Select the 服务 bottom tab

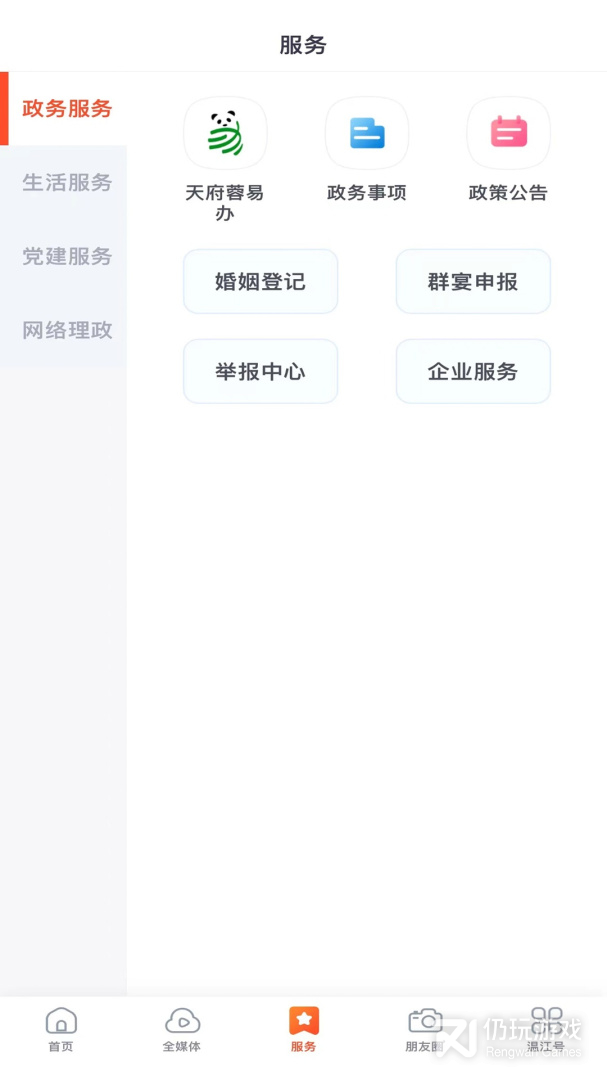tap(303, 1030)
